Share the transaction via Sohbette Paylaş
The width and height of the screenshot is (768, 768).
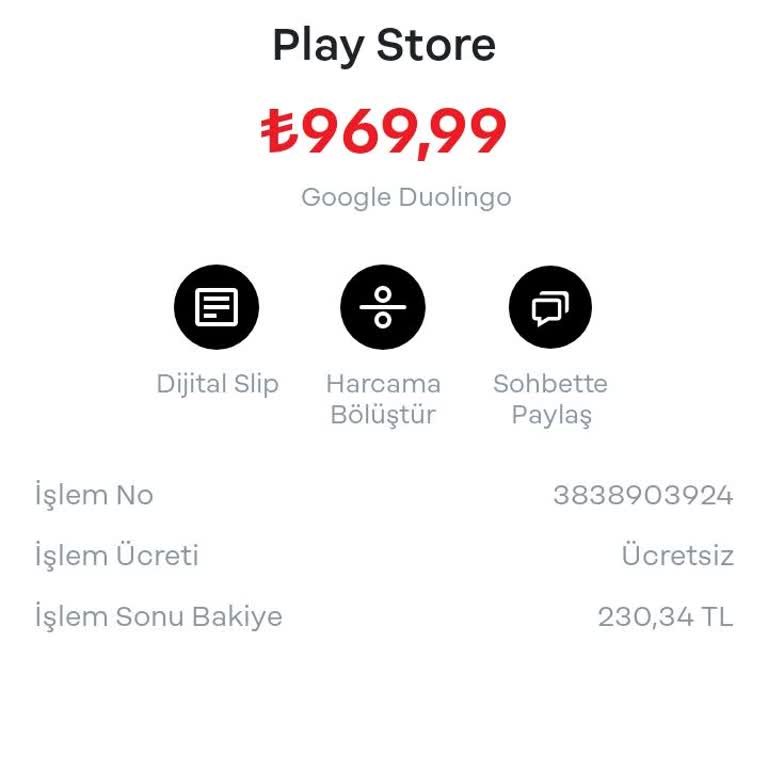pyautogui.click(x=550, y=307)
